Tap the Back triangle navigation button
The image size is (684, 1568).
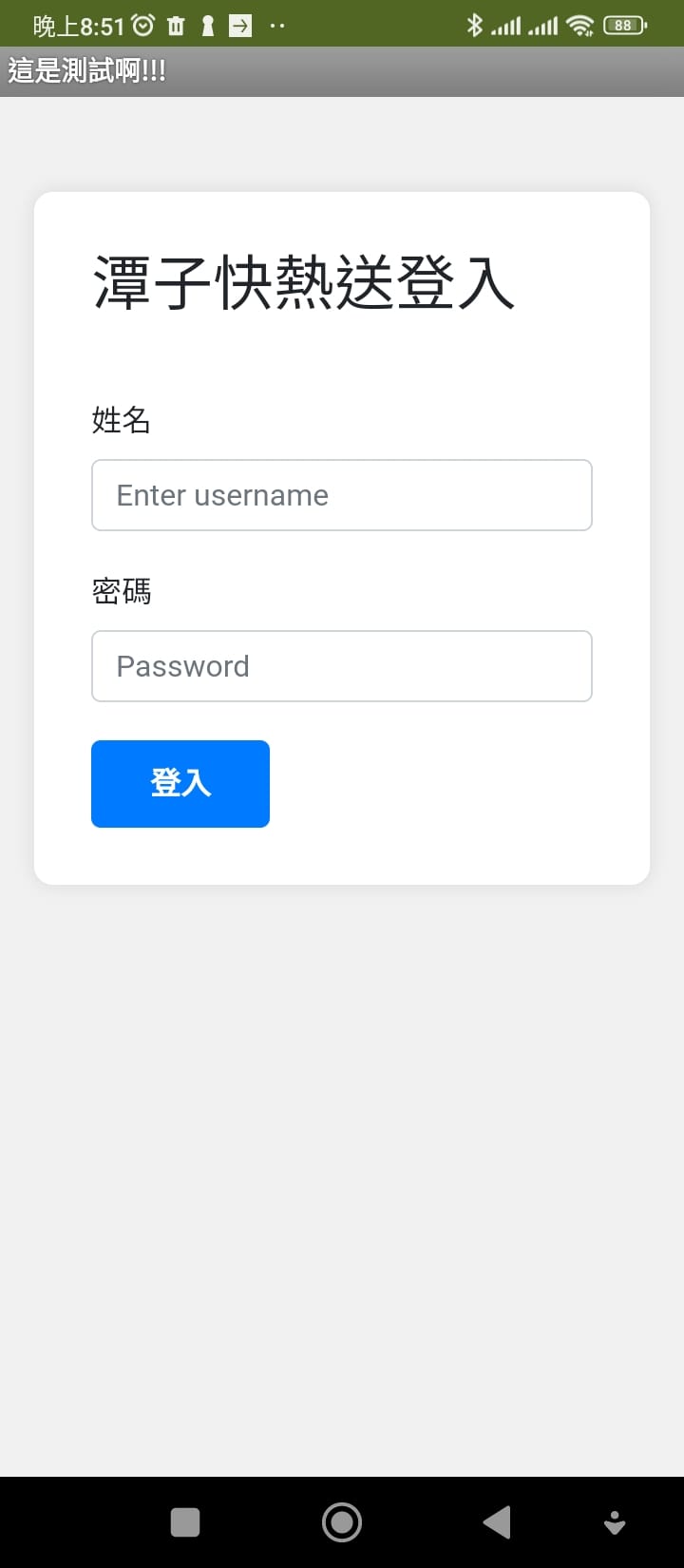(x=497, y=1521)
